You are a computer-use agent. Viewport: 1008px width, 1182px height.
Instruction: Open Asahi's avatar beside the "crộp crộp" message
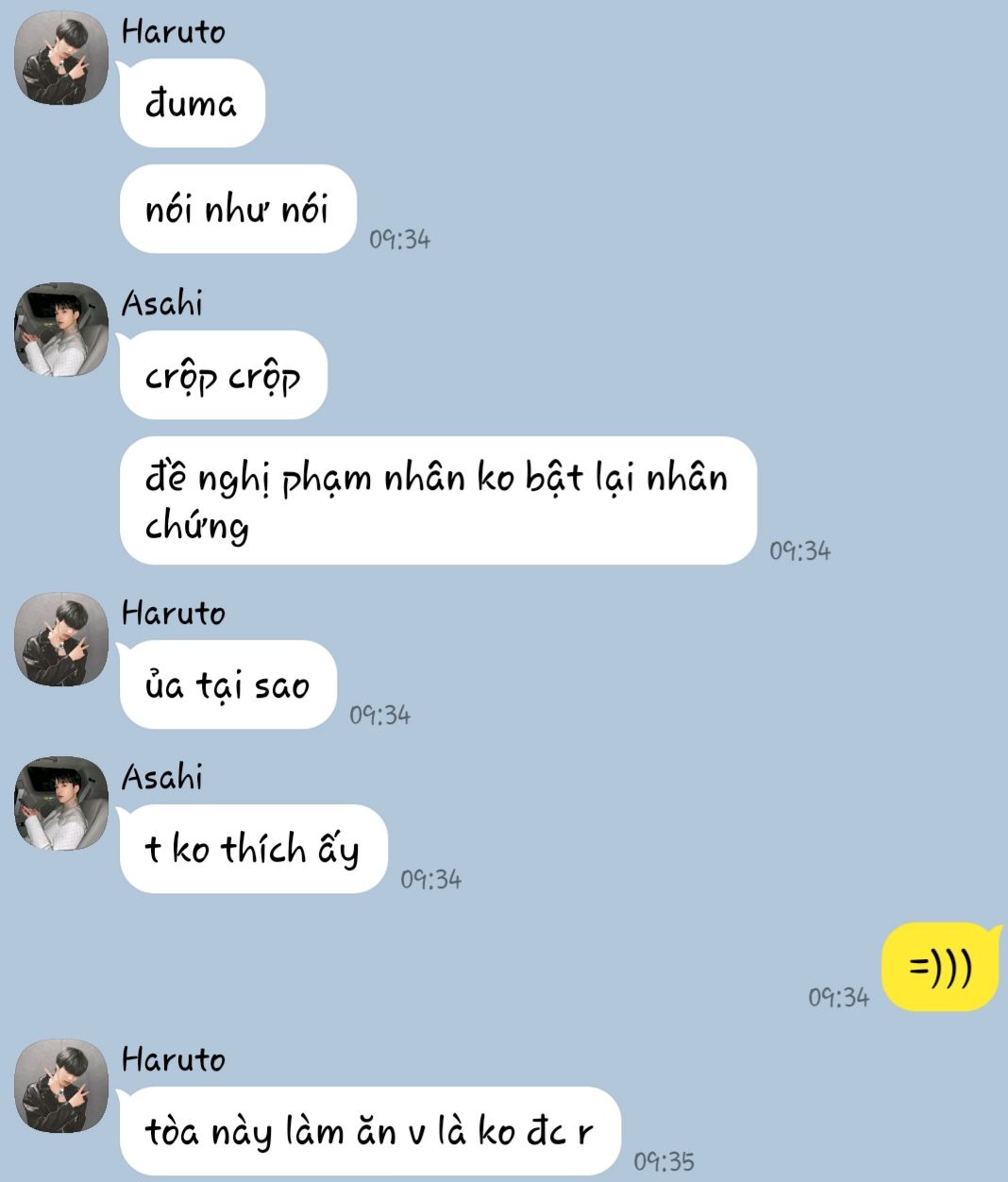[61, 329]
